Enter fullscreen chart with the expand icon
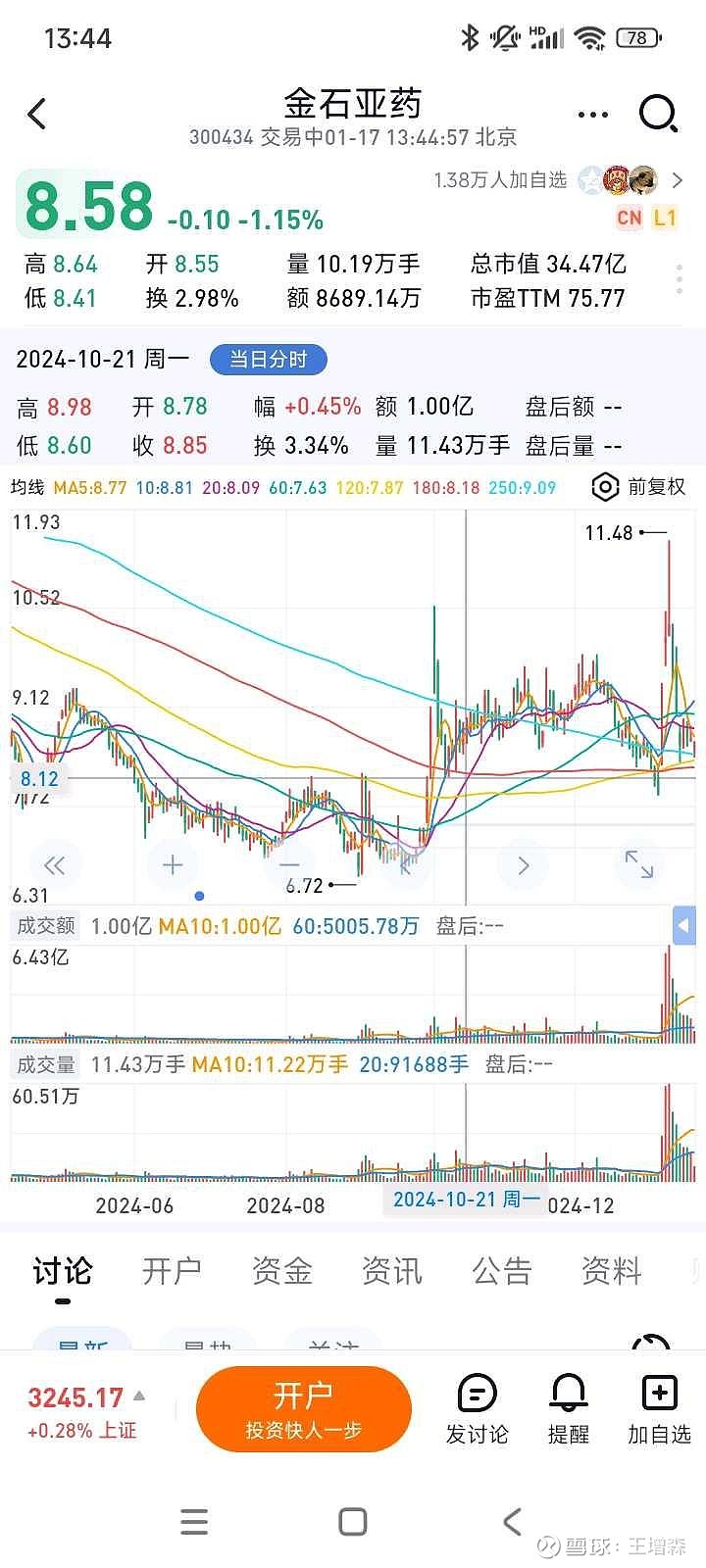Viewport: 706px width, 1568px height. (x=639, y=864)
